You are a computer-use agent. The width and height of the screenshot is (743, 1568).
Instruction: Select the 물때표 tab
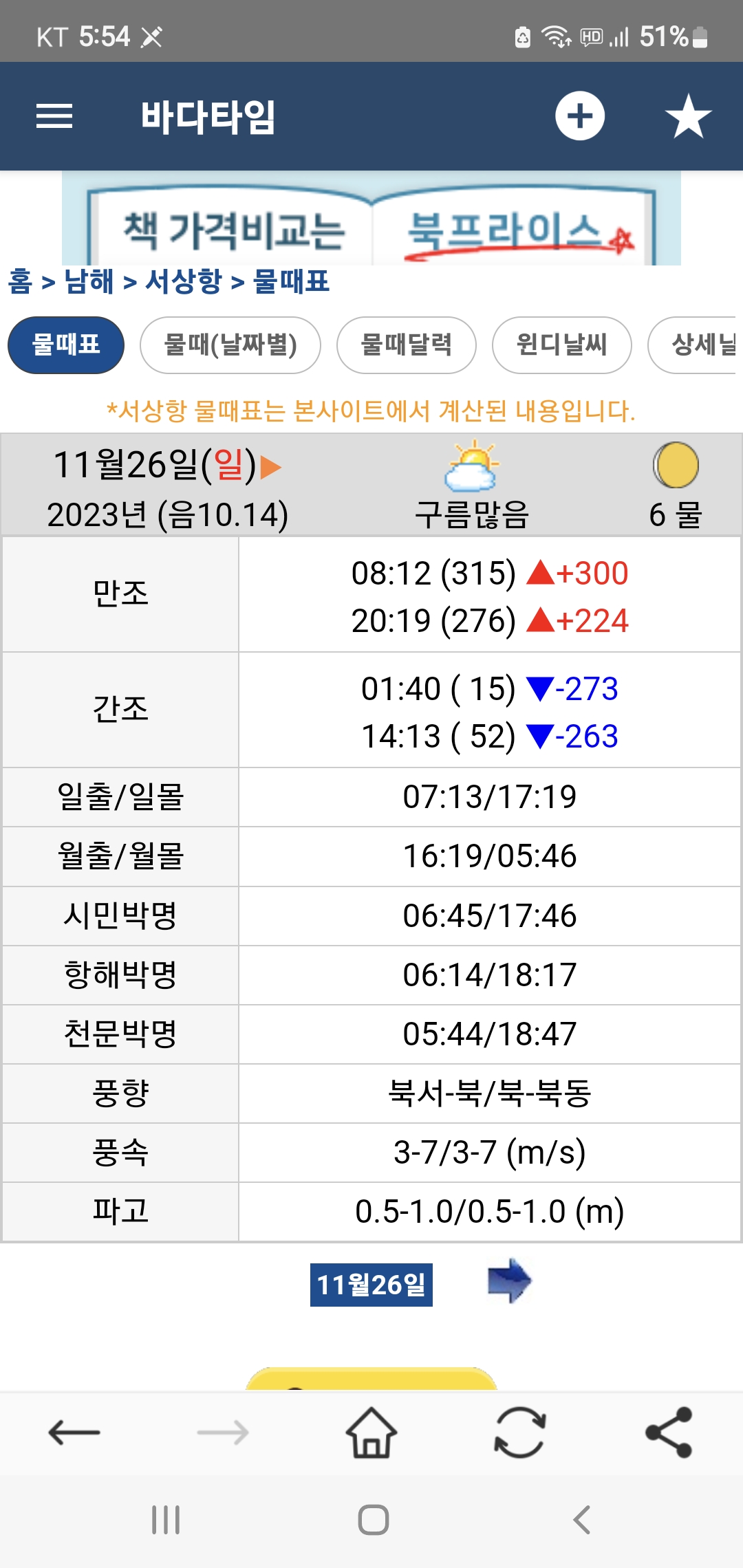(66, 345)
